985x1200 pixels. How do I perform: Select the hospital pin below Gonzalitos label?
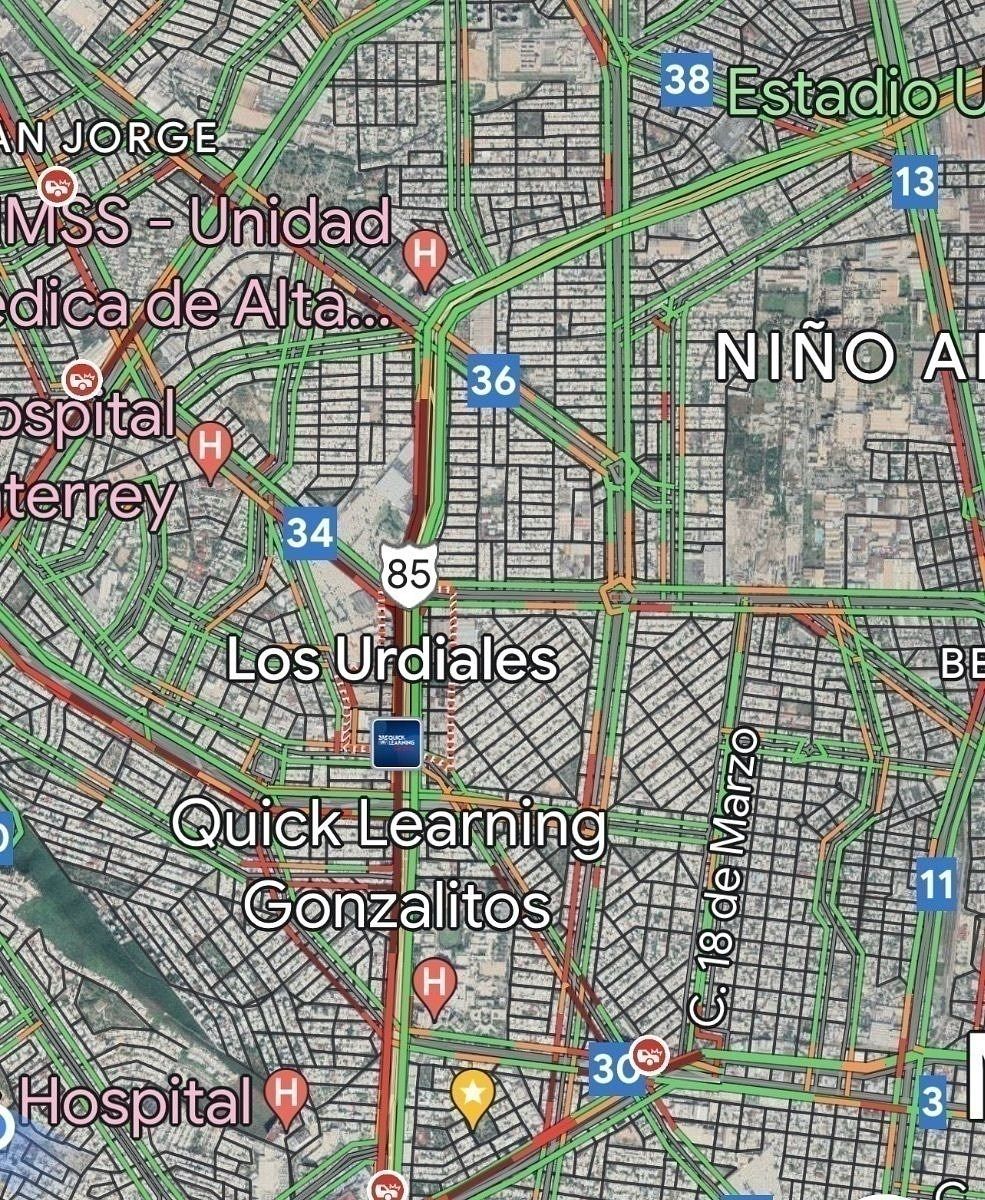pyautogui.click(x=434, y=981)
